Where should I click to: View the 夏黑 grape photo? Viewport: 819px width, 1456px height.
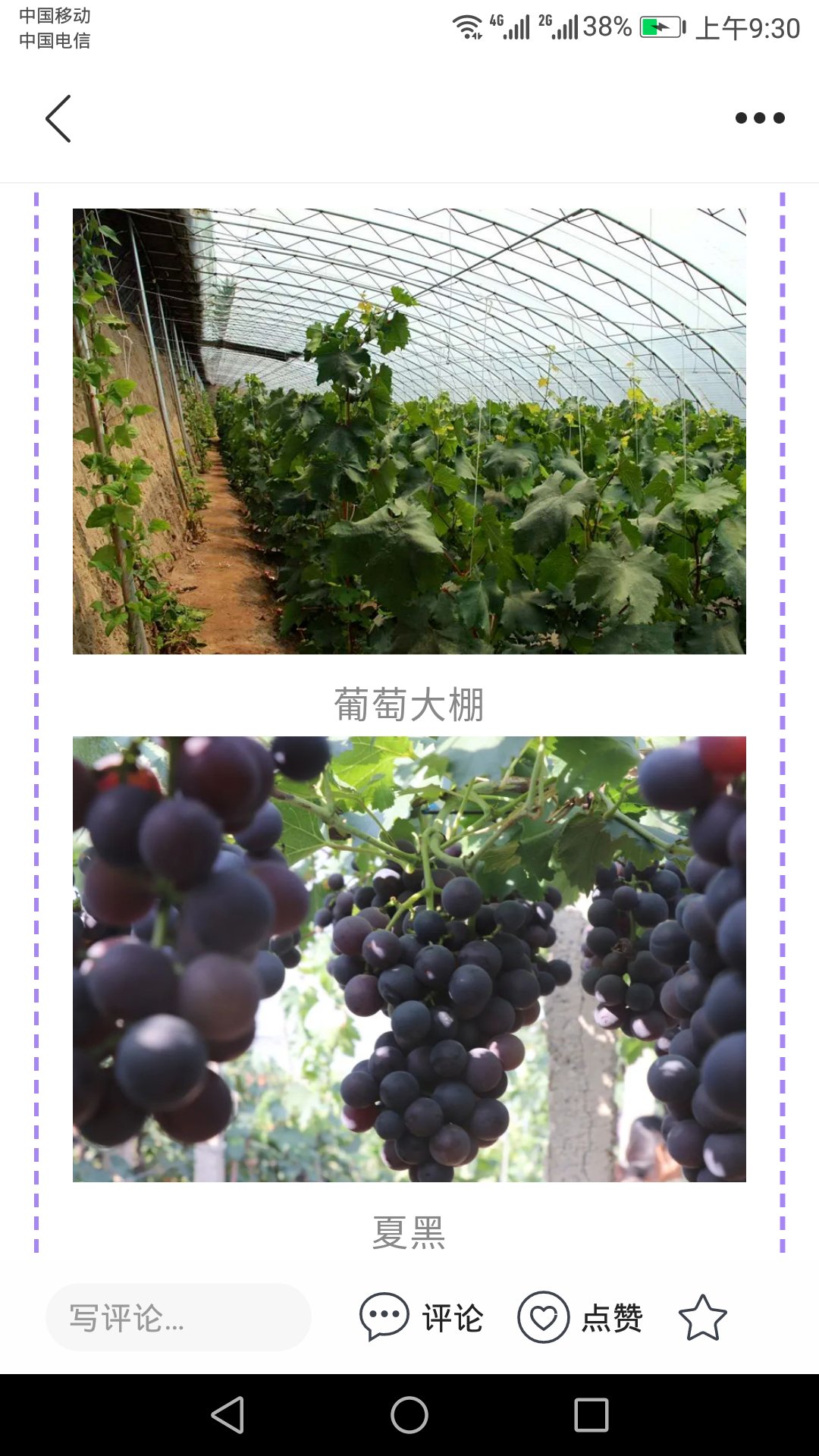click(409, 959)
